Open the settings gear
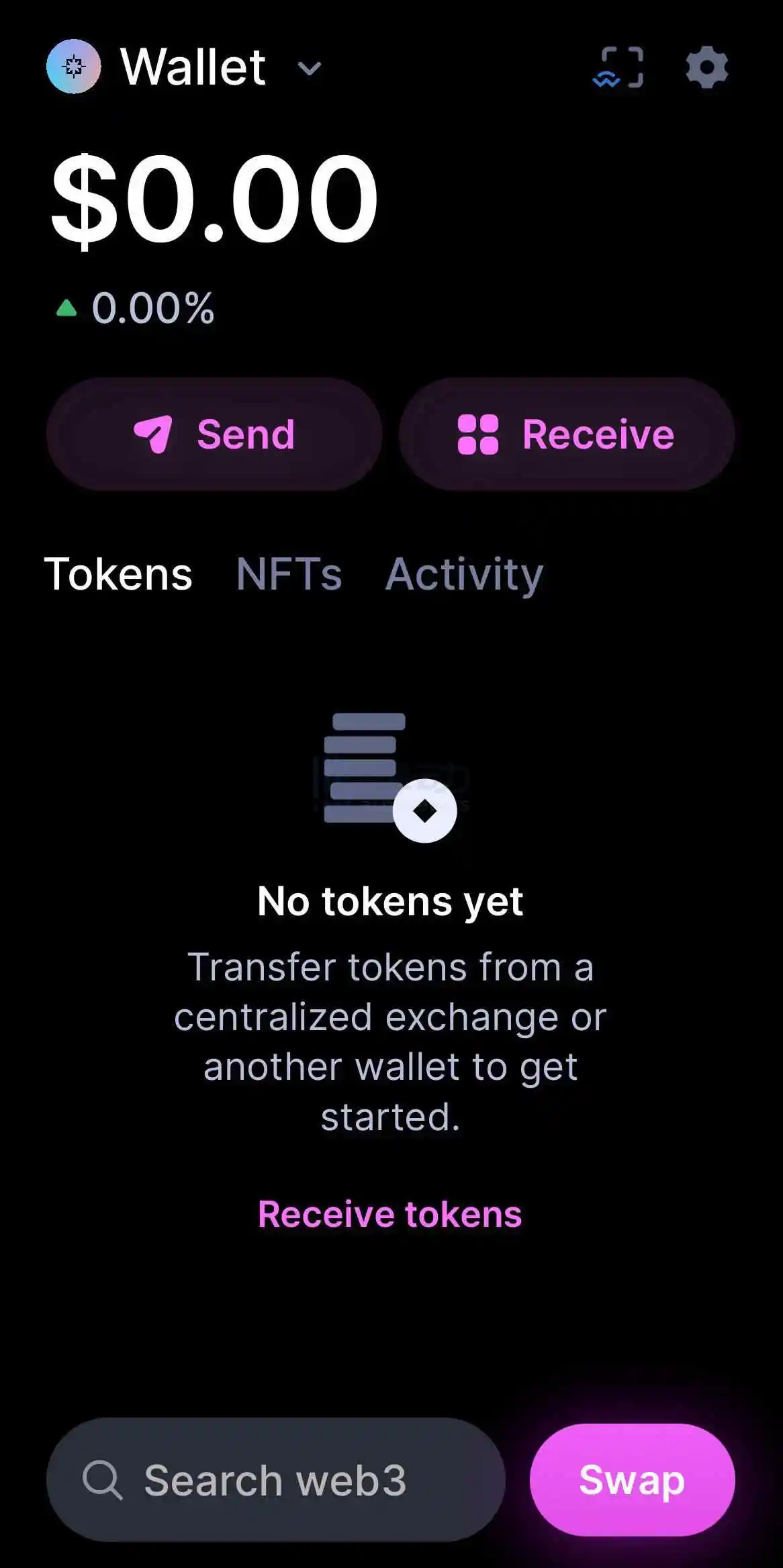Image resolution: width=783 pixels, height=1568 pixels. 706,67
